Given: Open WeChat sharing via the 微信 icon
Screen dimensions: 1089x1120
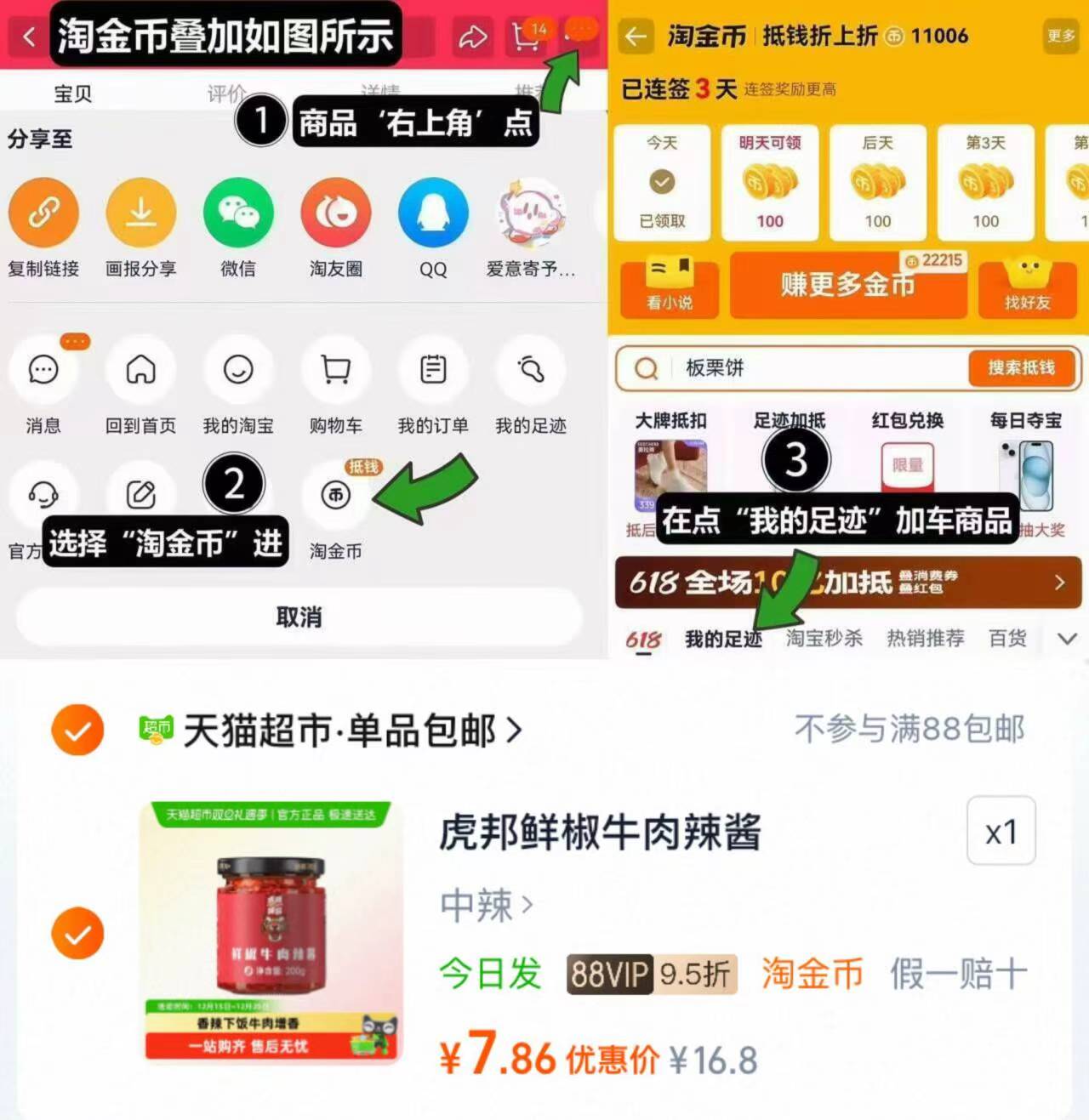Looking at the screenshot, I should [238, 213].
